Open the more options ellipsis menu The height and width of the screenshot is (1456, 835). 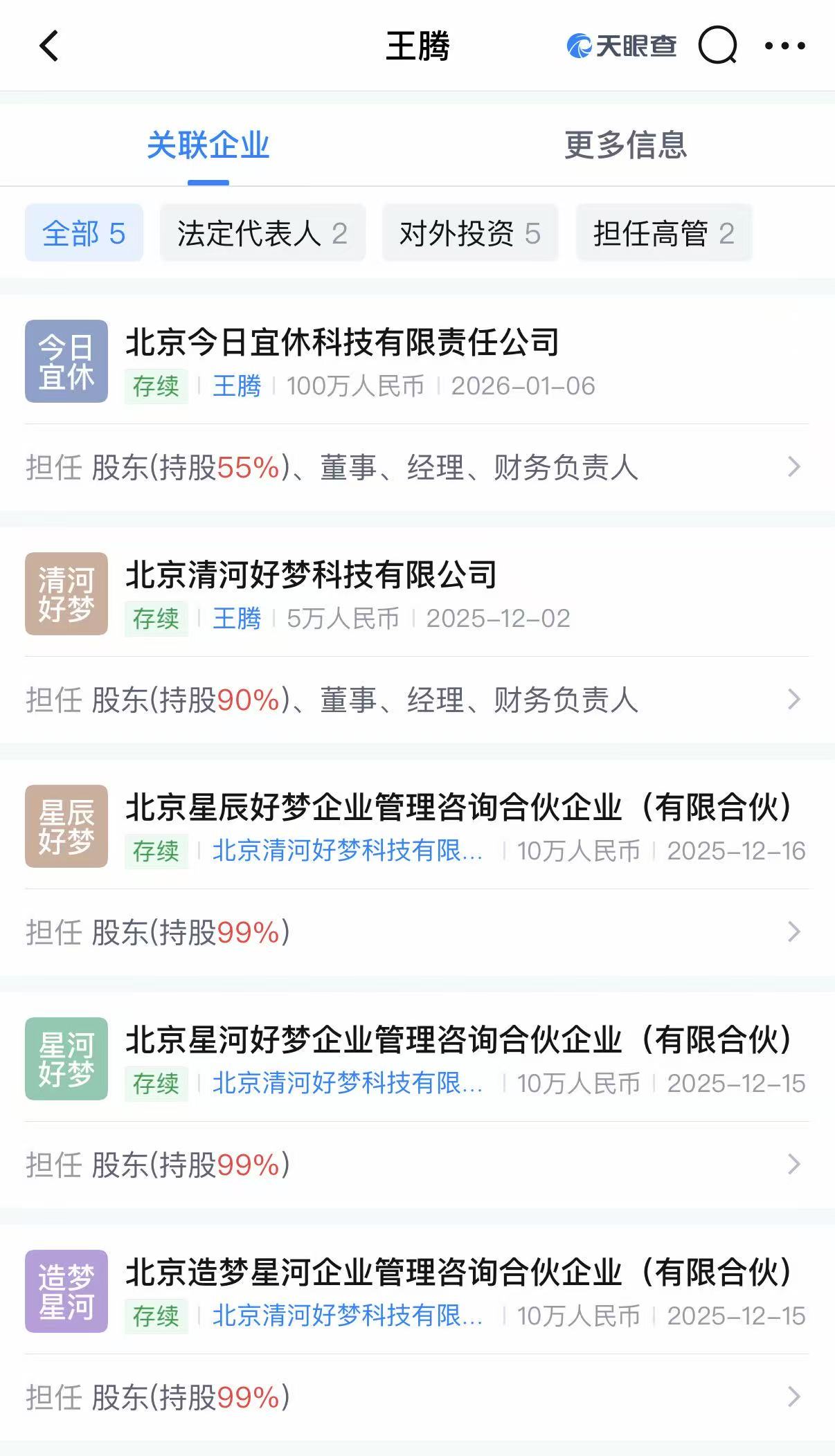click(784, 44)
